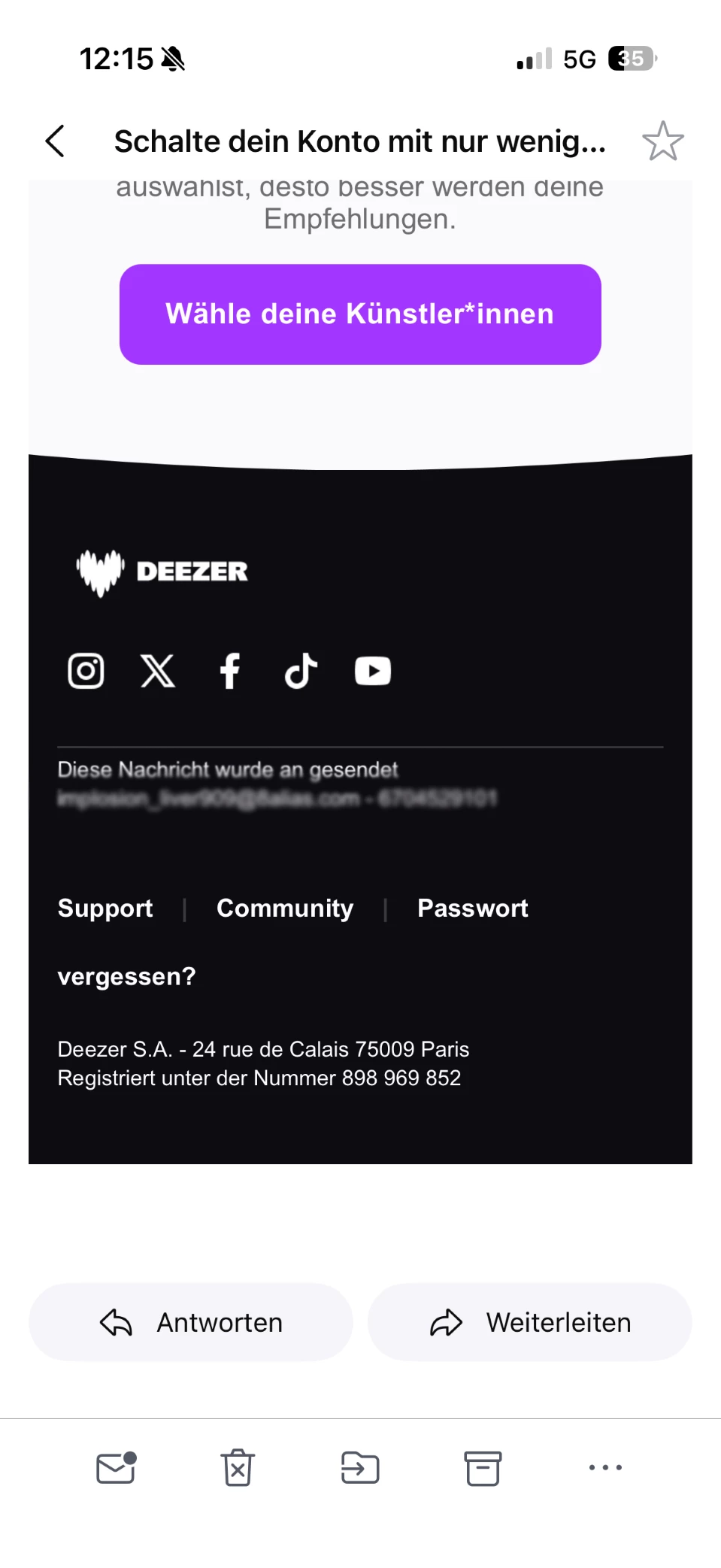Tap the Wähle deine Künstler*innen button
721x1568 pixels.
point(360,314)
